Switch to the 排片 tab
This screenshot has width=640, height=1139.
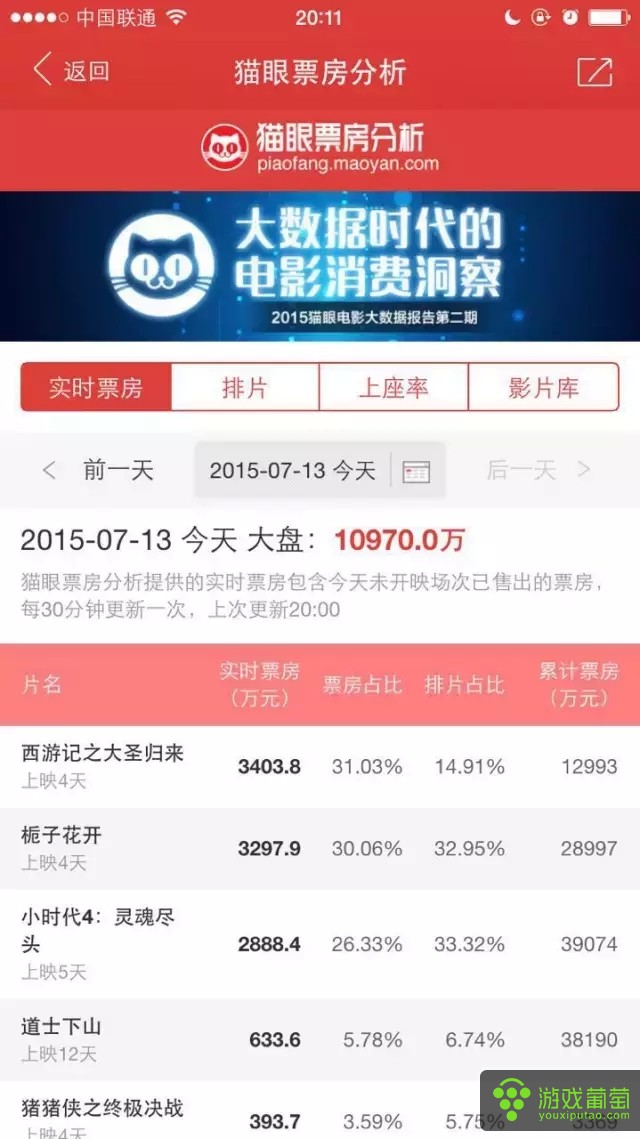point(245,387)
